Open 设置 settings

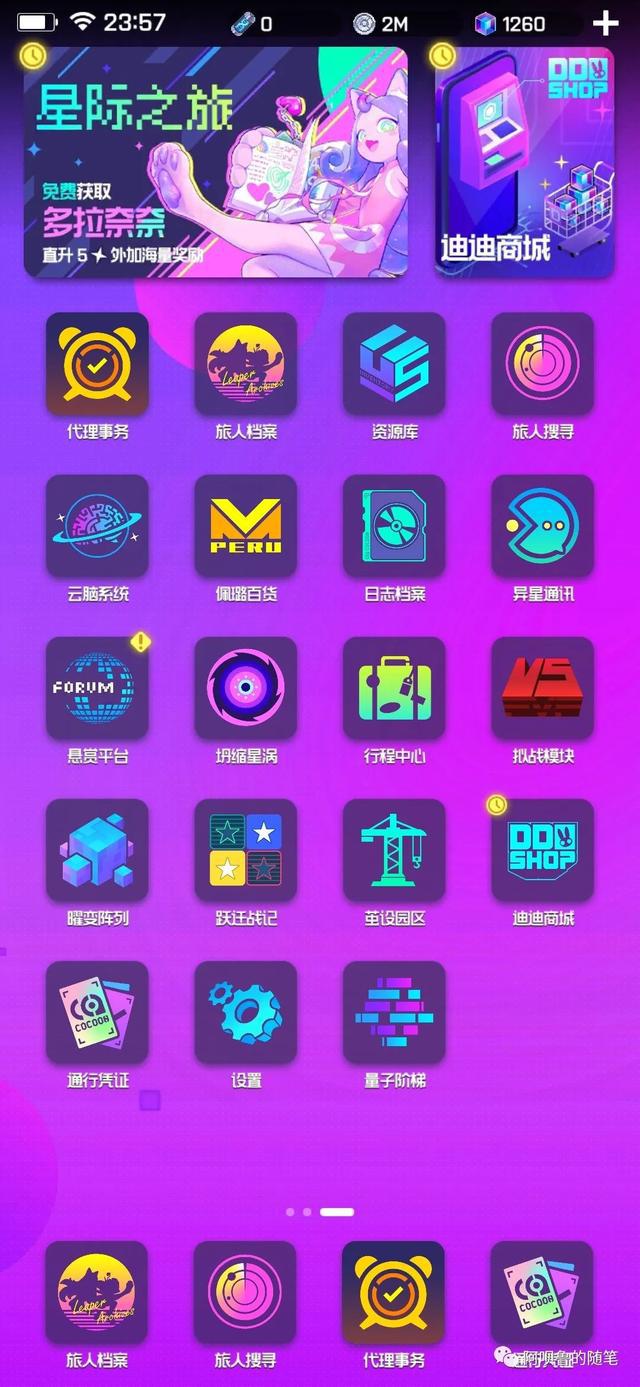(x=245, y=1012)
